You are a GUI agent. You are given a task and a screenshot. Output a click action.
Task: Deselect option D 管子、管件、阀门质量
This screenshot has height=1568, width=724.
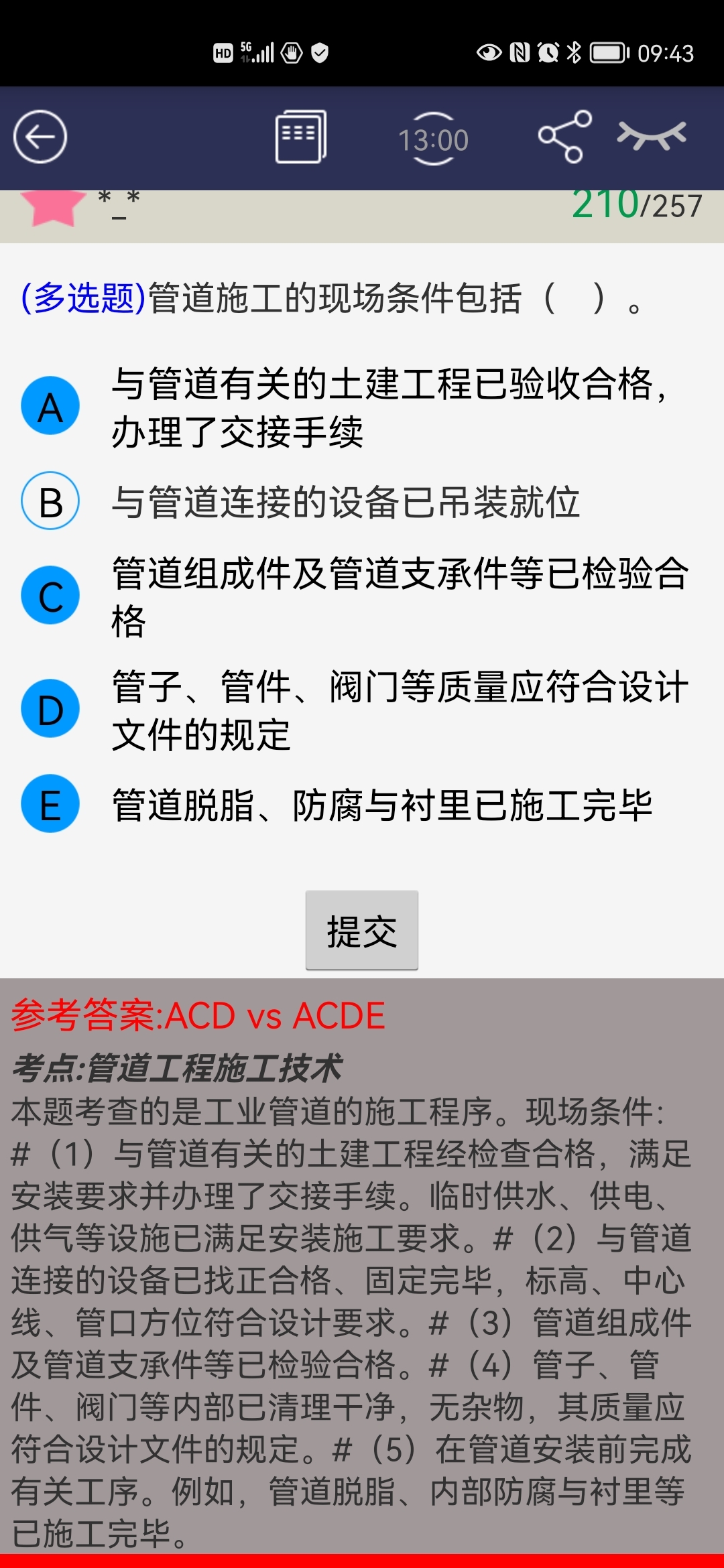(50, 709)
